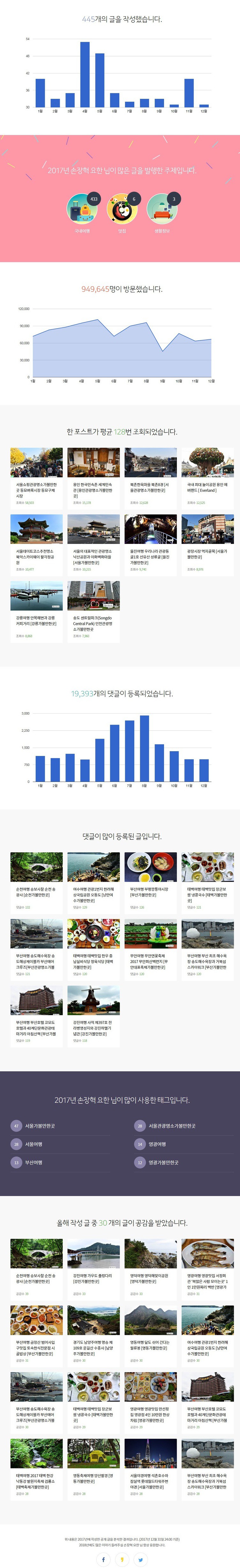This screenshot has width=240, height=1568.
Task: Open the 영광가볼만한곳 tag
Action: coord(183,1162)
